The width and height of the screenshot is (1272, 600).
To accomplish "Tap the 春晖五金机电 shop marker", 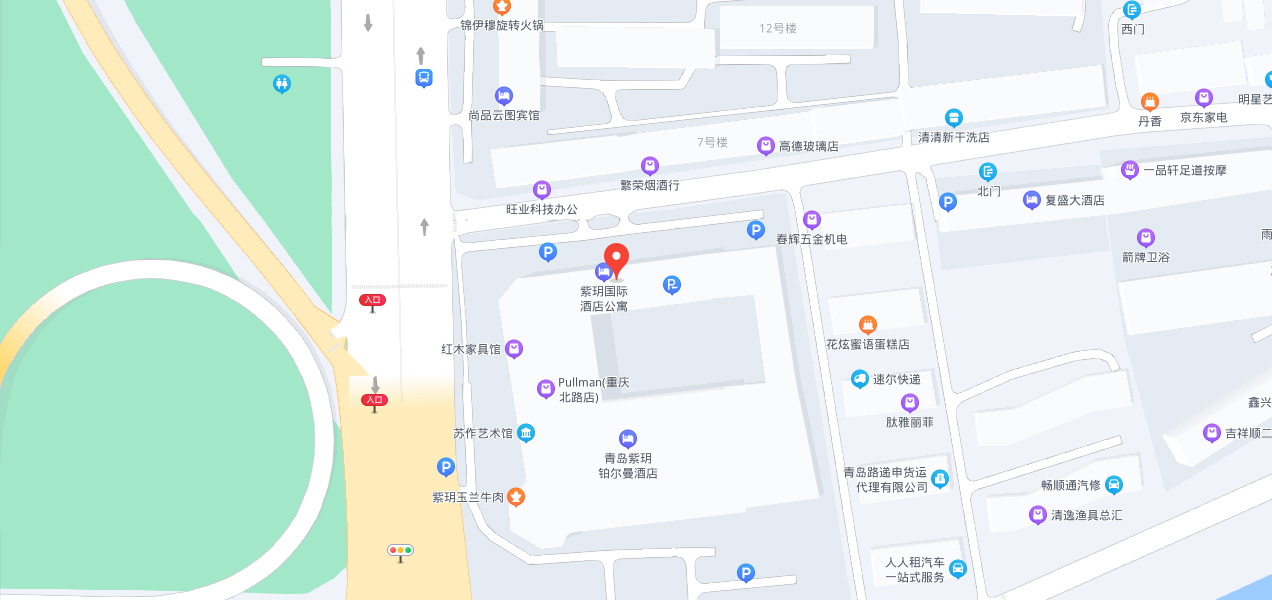I will [812, 220].
